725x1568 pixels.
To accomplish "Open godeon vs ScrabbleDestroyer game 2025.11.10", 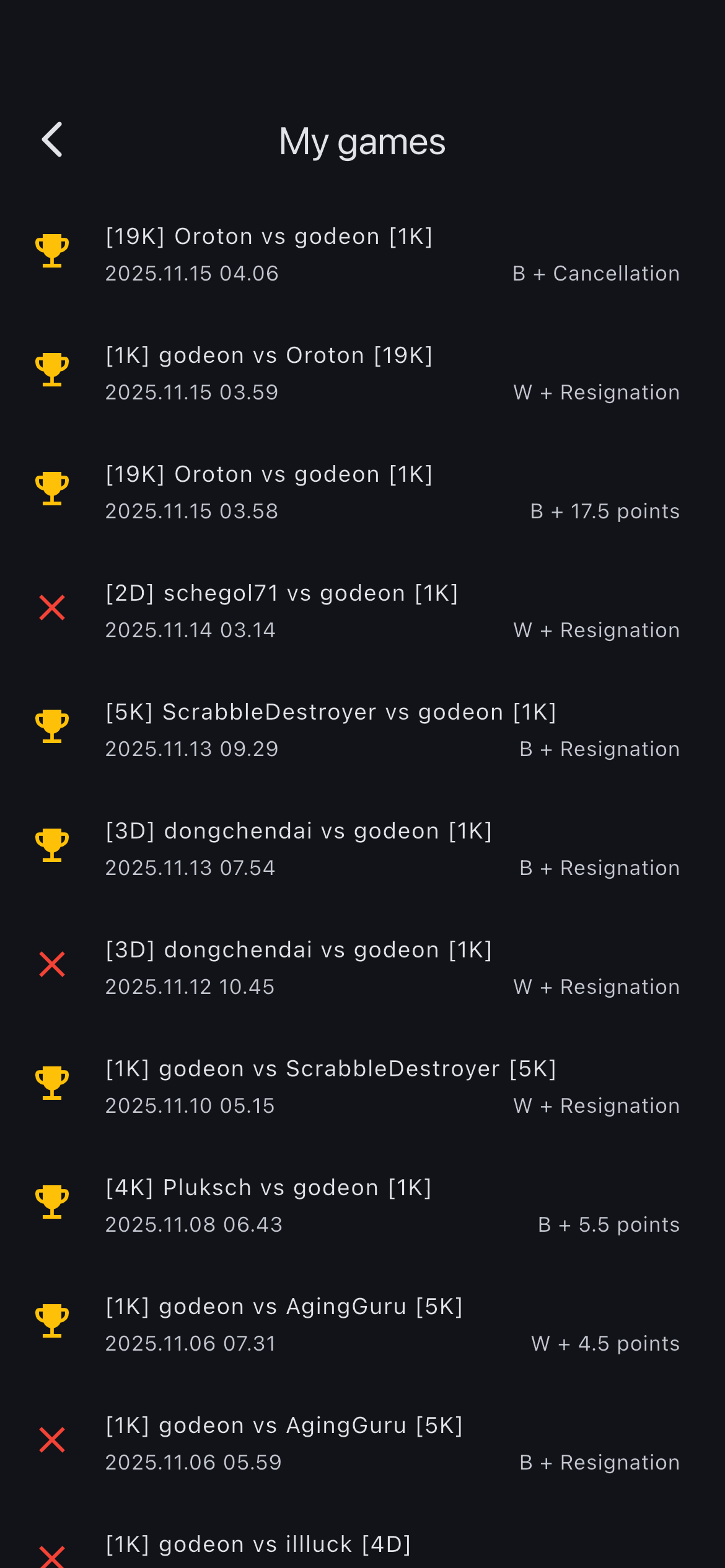I will coord(362,1087).
